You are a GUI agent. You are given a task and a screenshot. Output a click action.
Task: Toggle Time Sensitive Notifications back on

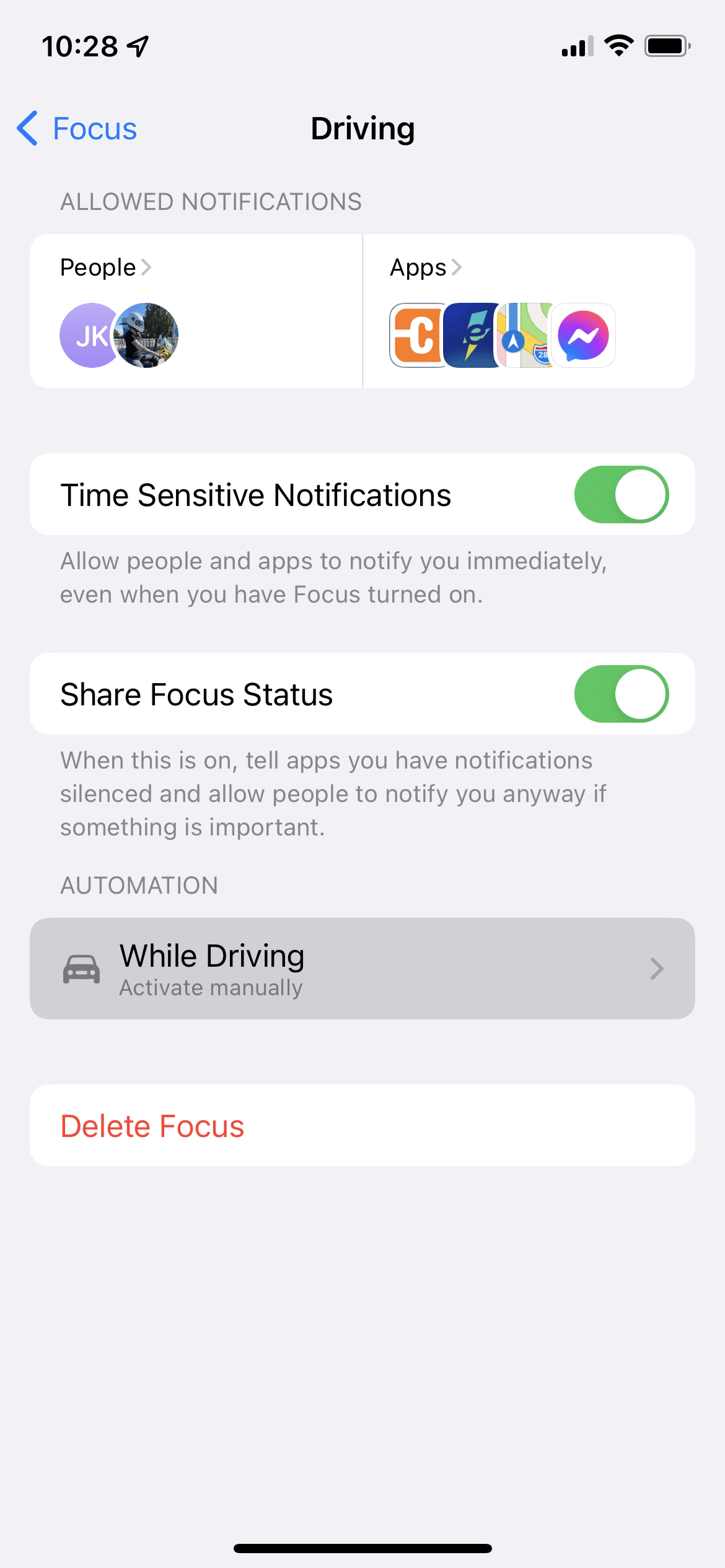point(622,494)
